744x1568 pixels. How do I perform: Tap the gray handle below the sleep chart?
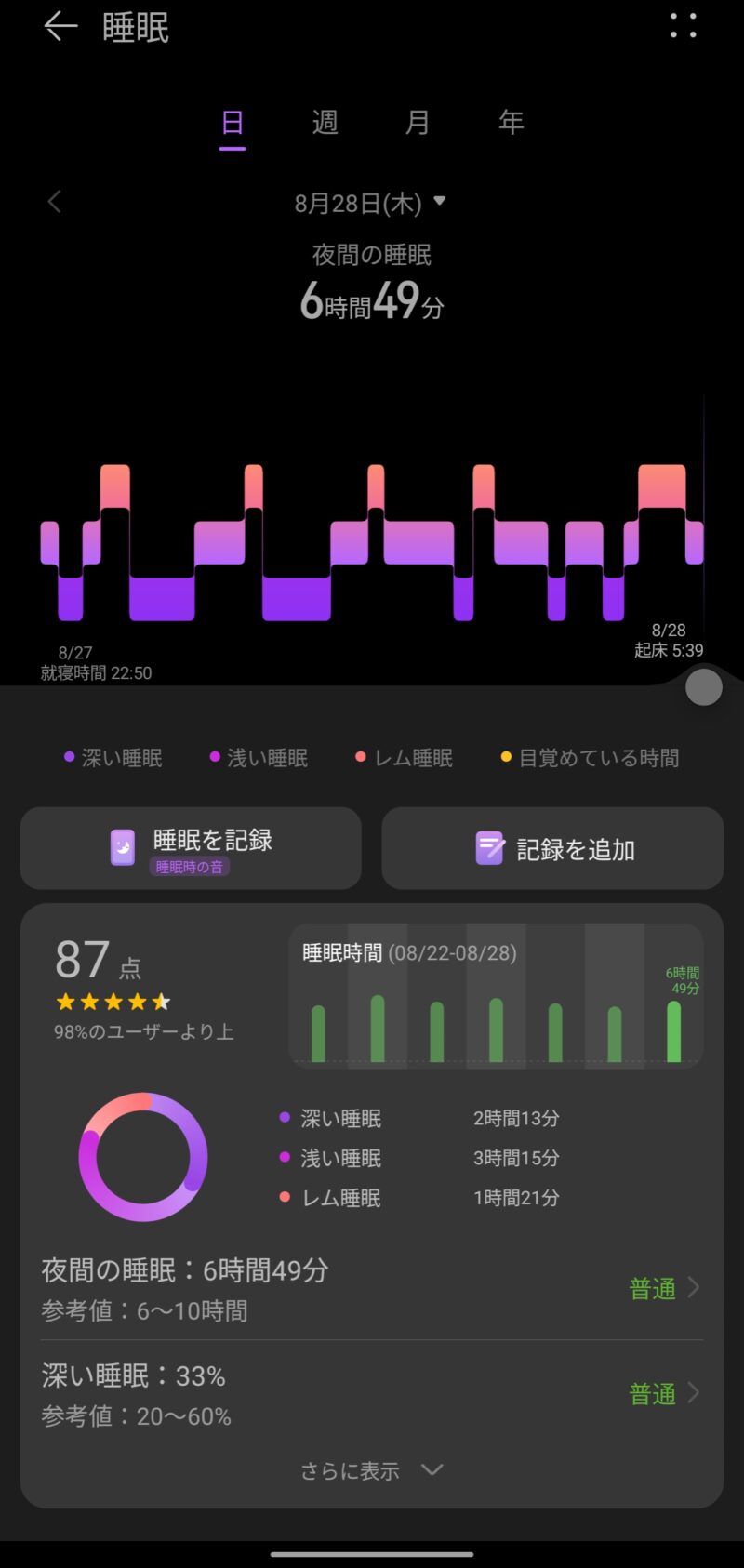click(x=703, y=687)
